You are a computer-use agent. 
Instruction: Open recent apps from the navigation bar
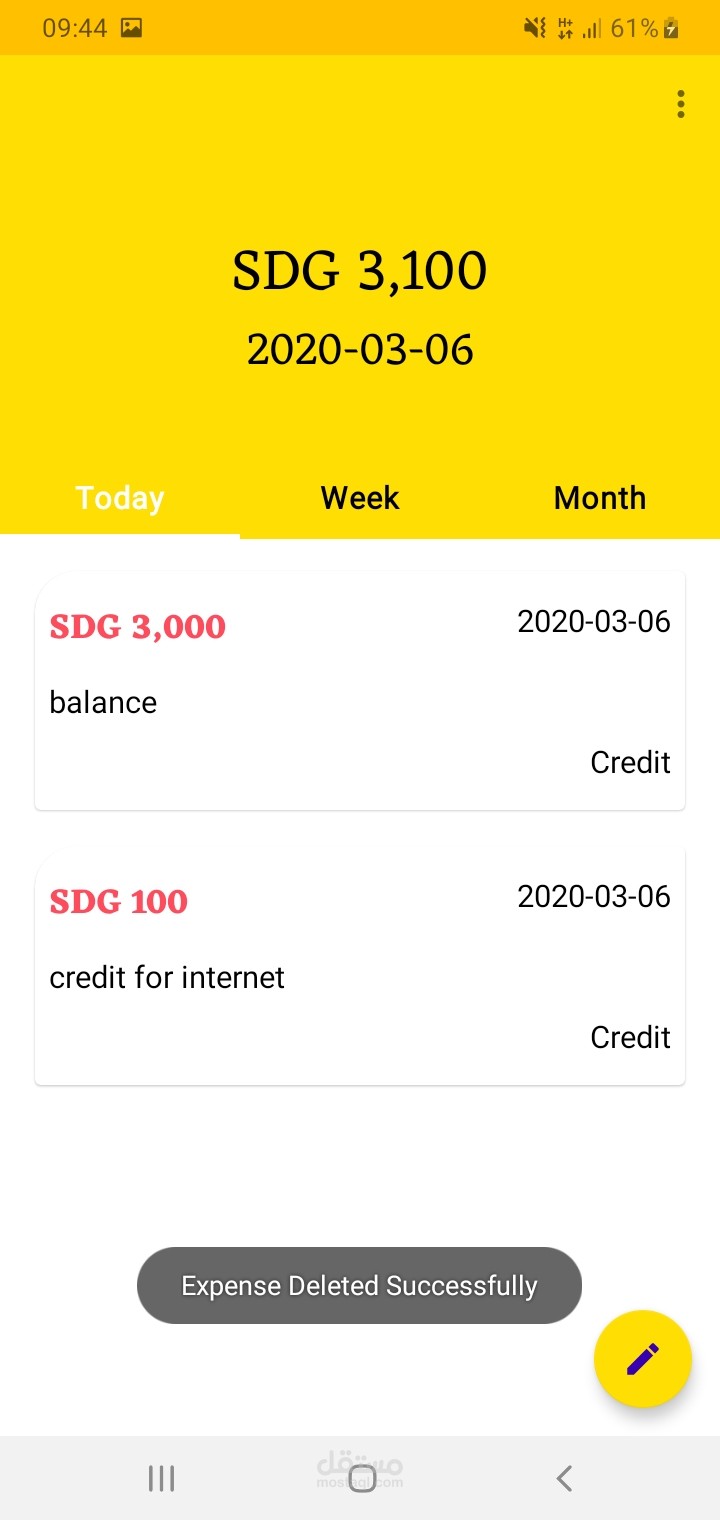(161, 1478)
